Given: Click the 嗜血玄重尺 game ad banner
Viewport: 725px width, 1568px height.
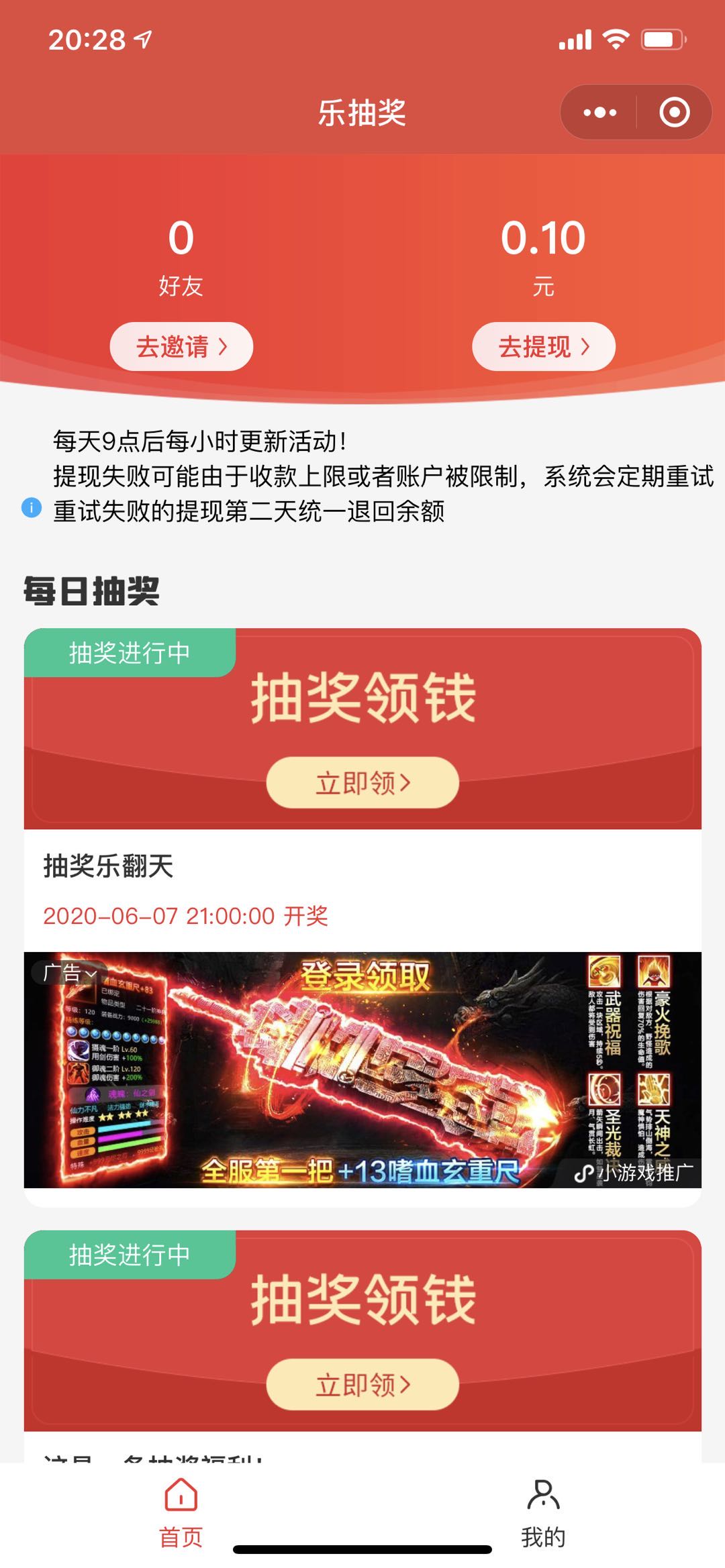Looking at the screenshot, I should (362, 1070).
